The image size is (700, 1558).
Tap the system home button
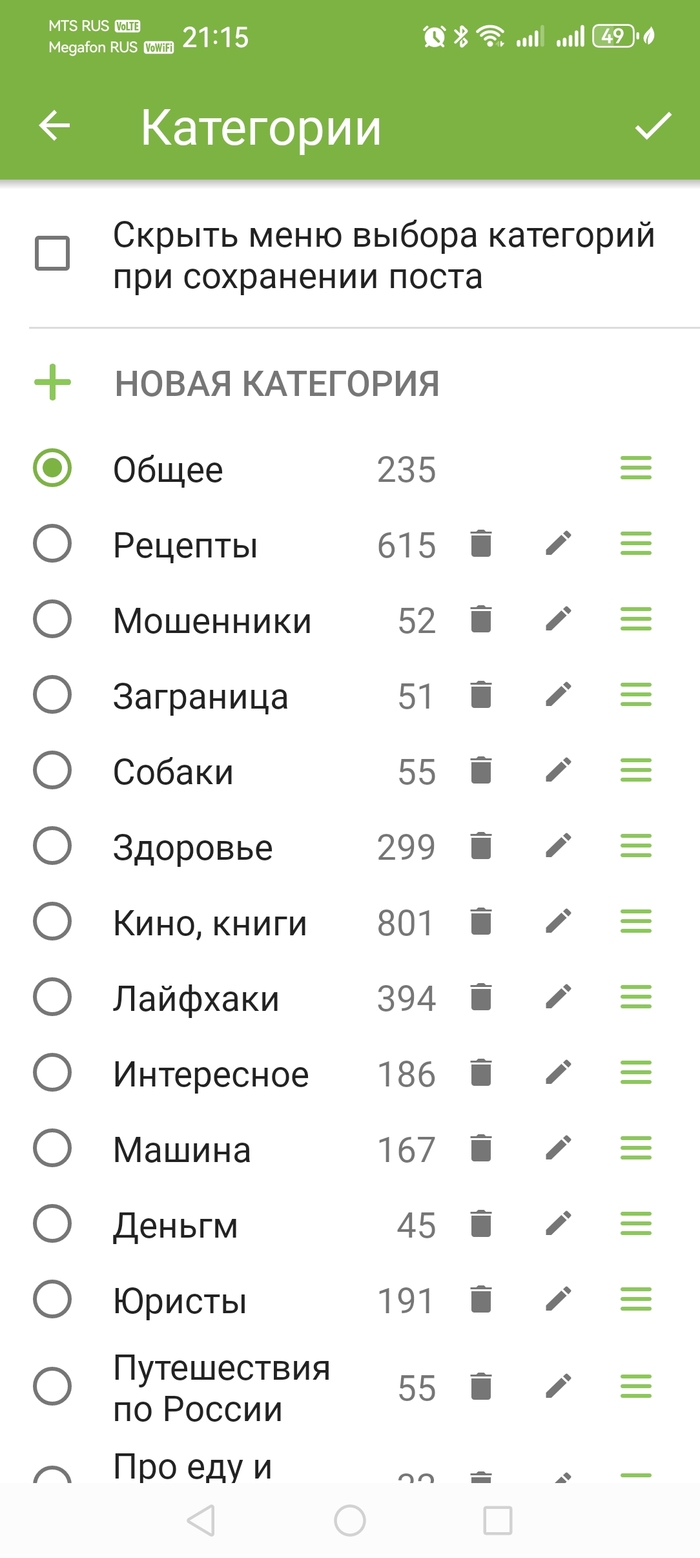click(x=349, y=1521)
